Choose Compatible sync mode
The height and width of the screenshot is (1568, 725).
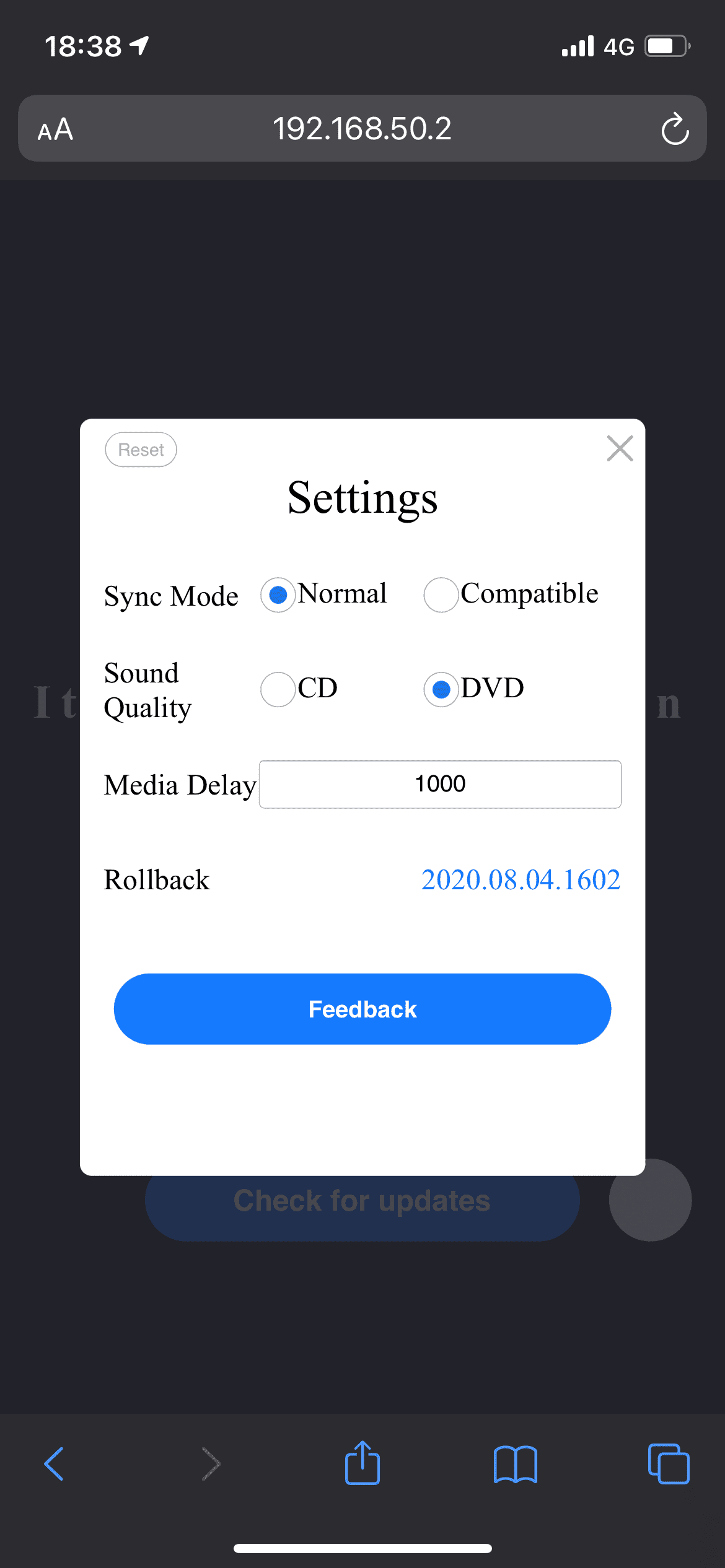coord(441,595)
